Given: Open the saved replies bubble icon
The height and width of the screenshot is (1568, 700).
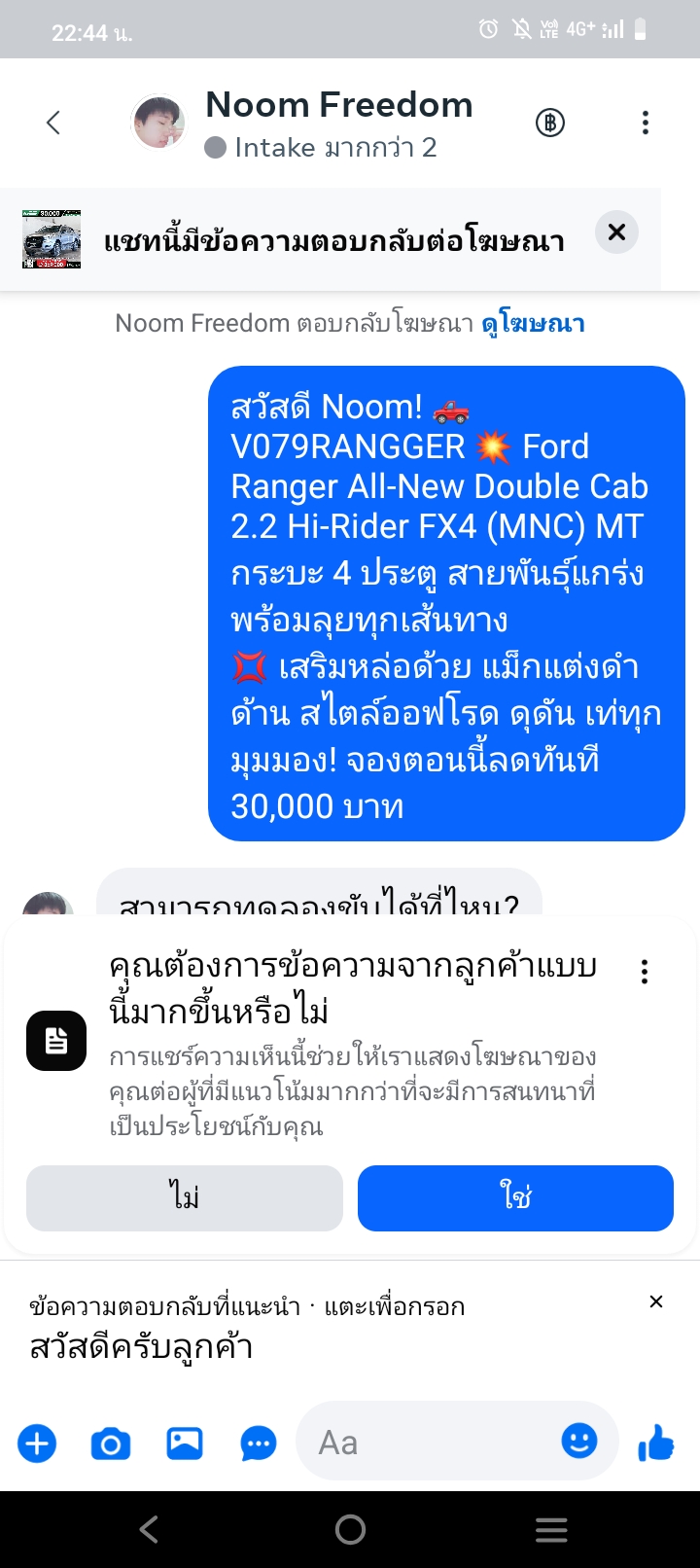Looking at the screenshot, I should pos(258,1443).
